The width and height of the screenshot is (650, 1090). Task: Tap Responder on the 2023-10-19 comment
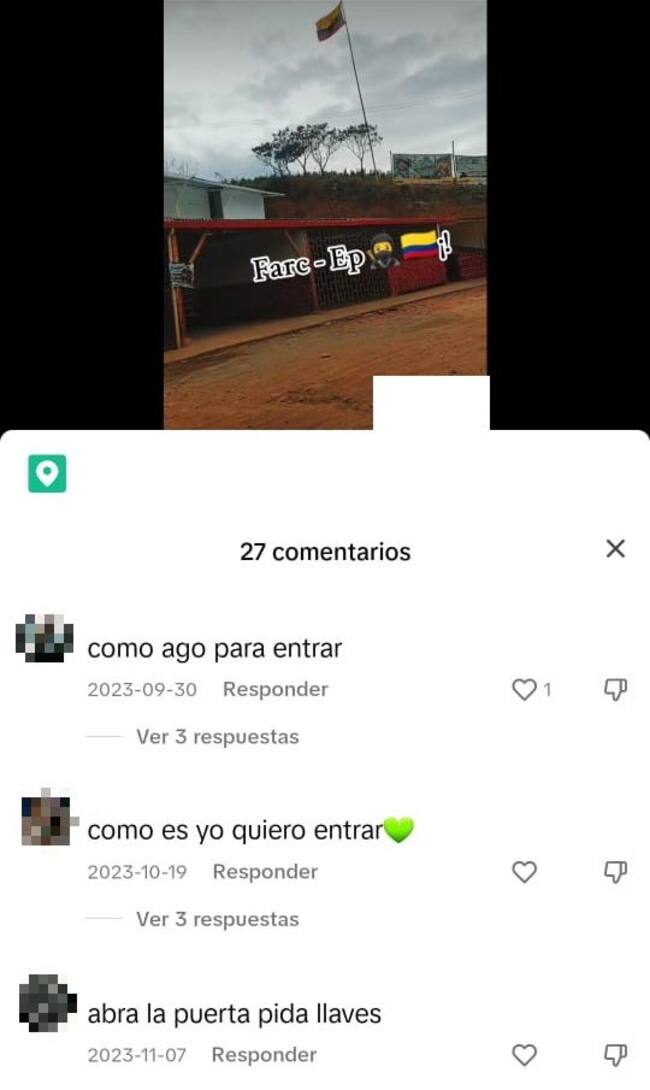pos(265,872)
